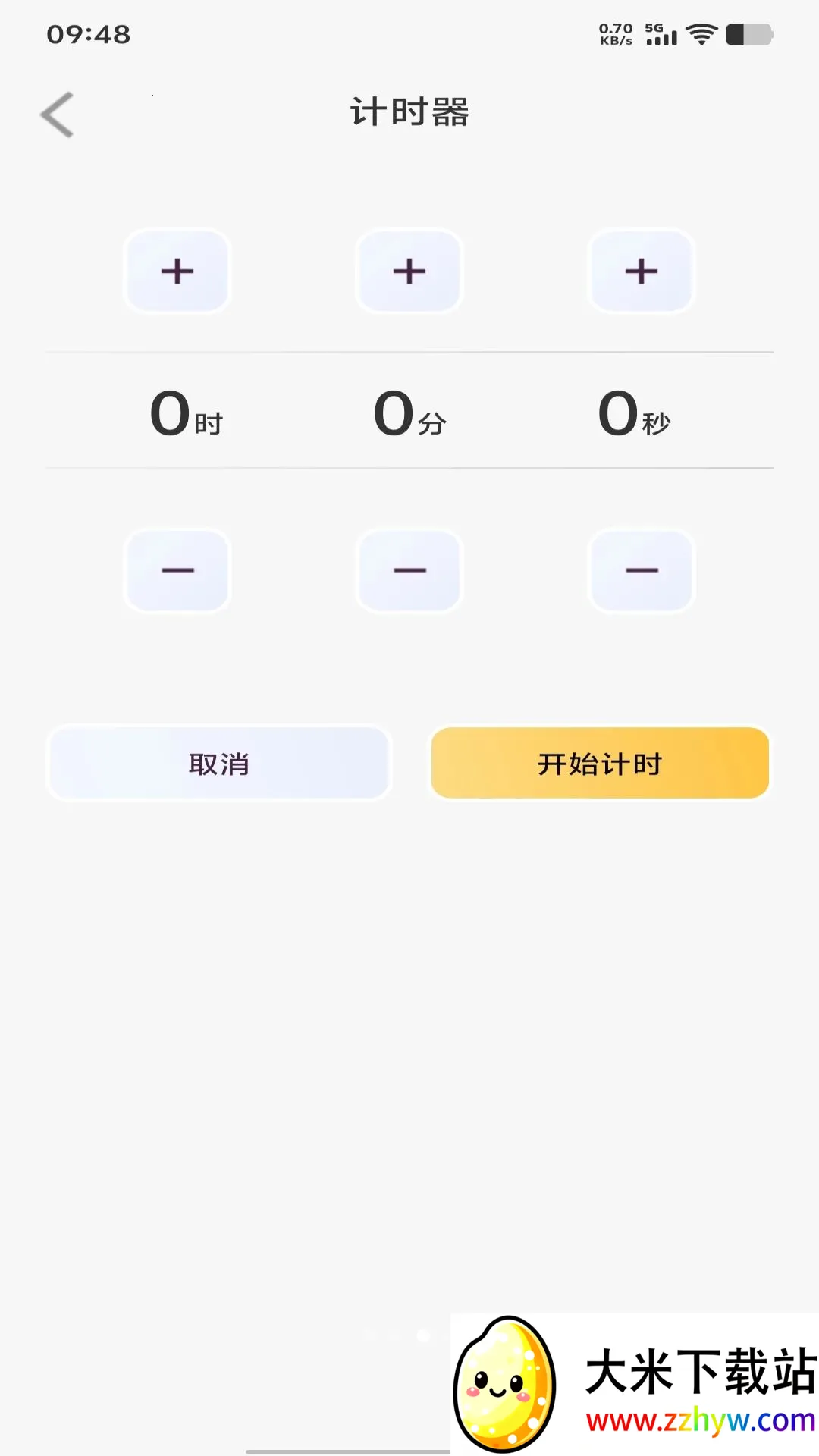
Task: Tap the Wi-Fi icon in status bar
Action: coord(701,33)
